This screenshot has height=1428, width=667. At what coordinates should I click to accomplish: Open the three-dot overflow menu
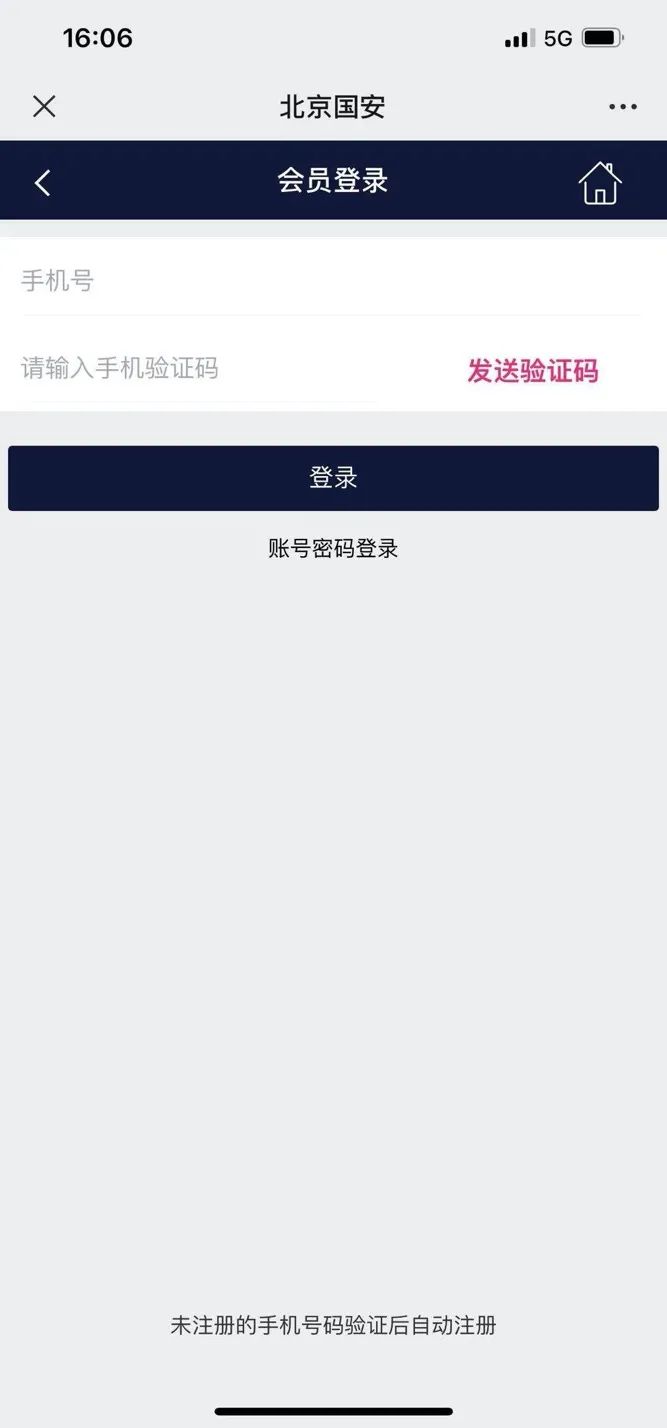click(622, 107)
